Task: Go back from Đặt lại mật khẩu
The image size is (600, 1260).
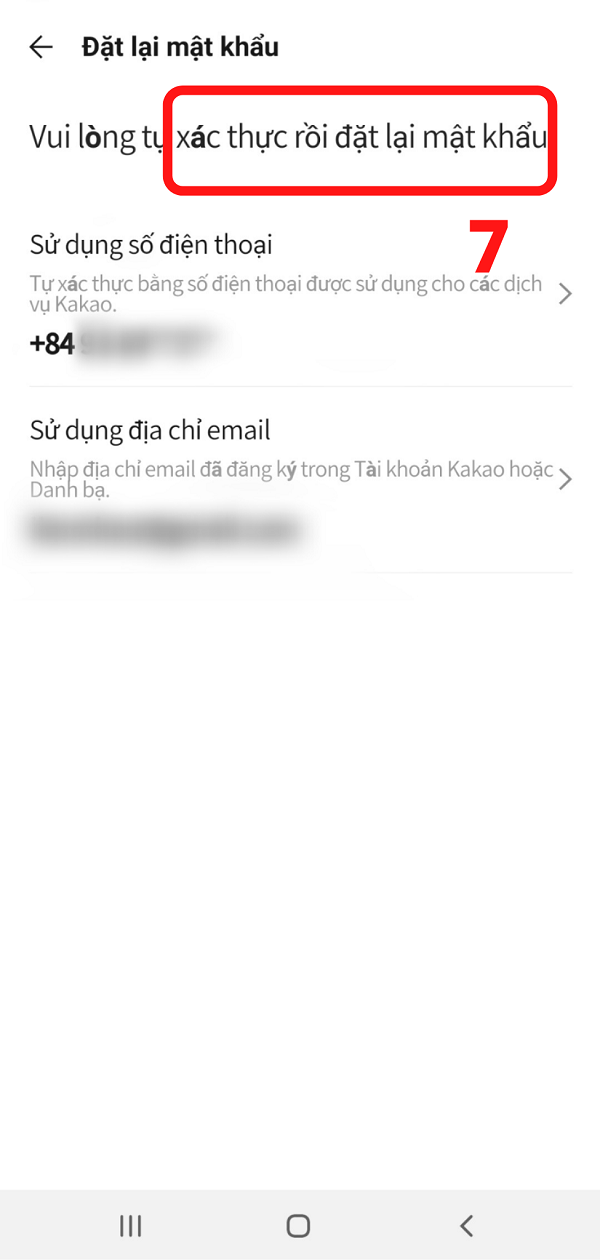Action: click(x=41, y=47)
